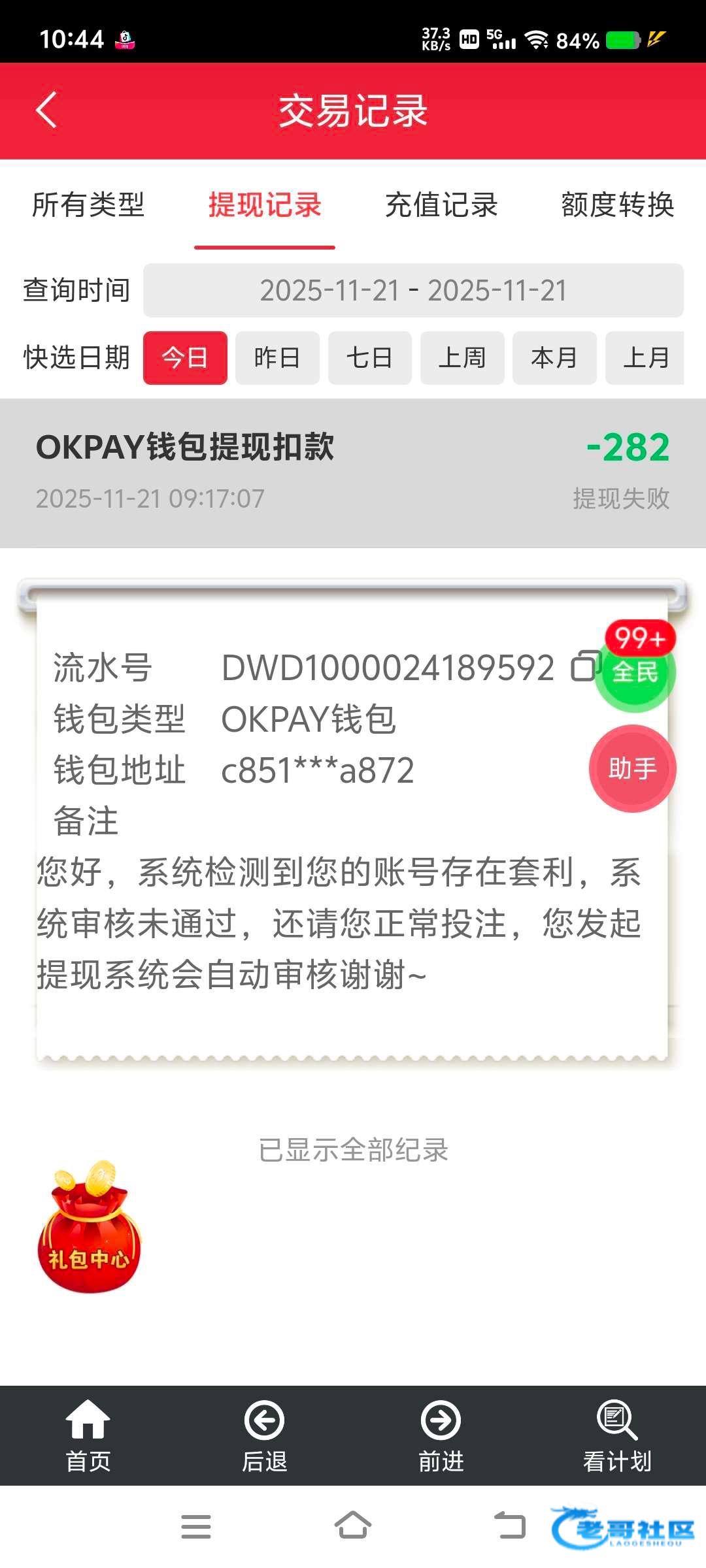Open 看计划 in the bottom bar

pos(617,1436)
